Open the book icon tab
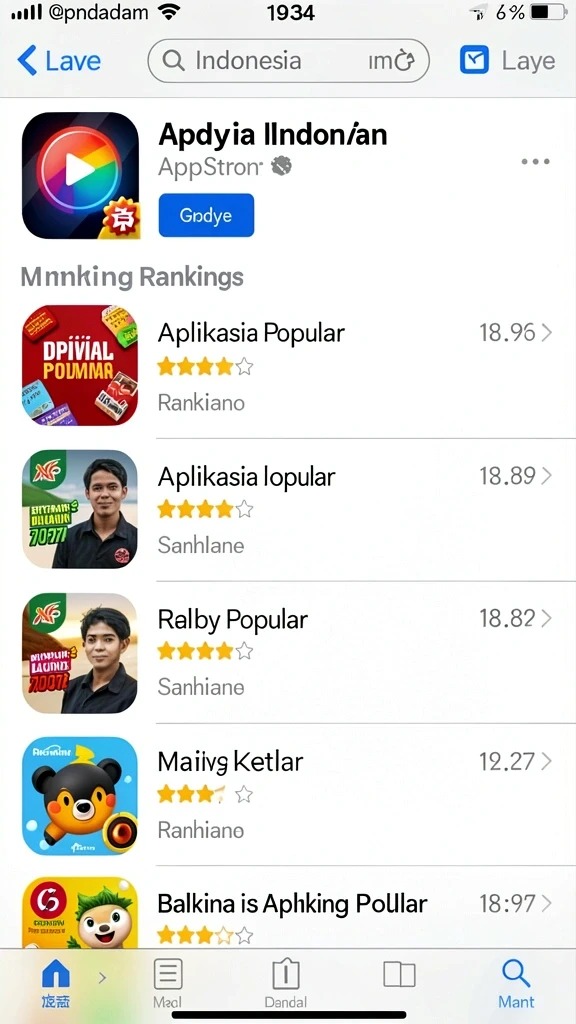The height and width of the screenshot is (1024, 576). (x=399, y=975)
